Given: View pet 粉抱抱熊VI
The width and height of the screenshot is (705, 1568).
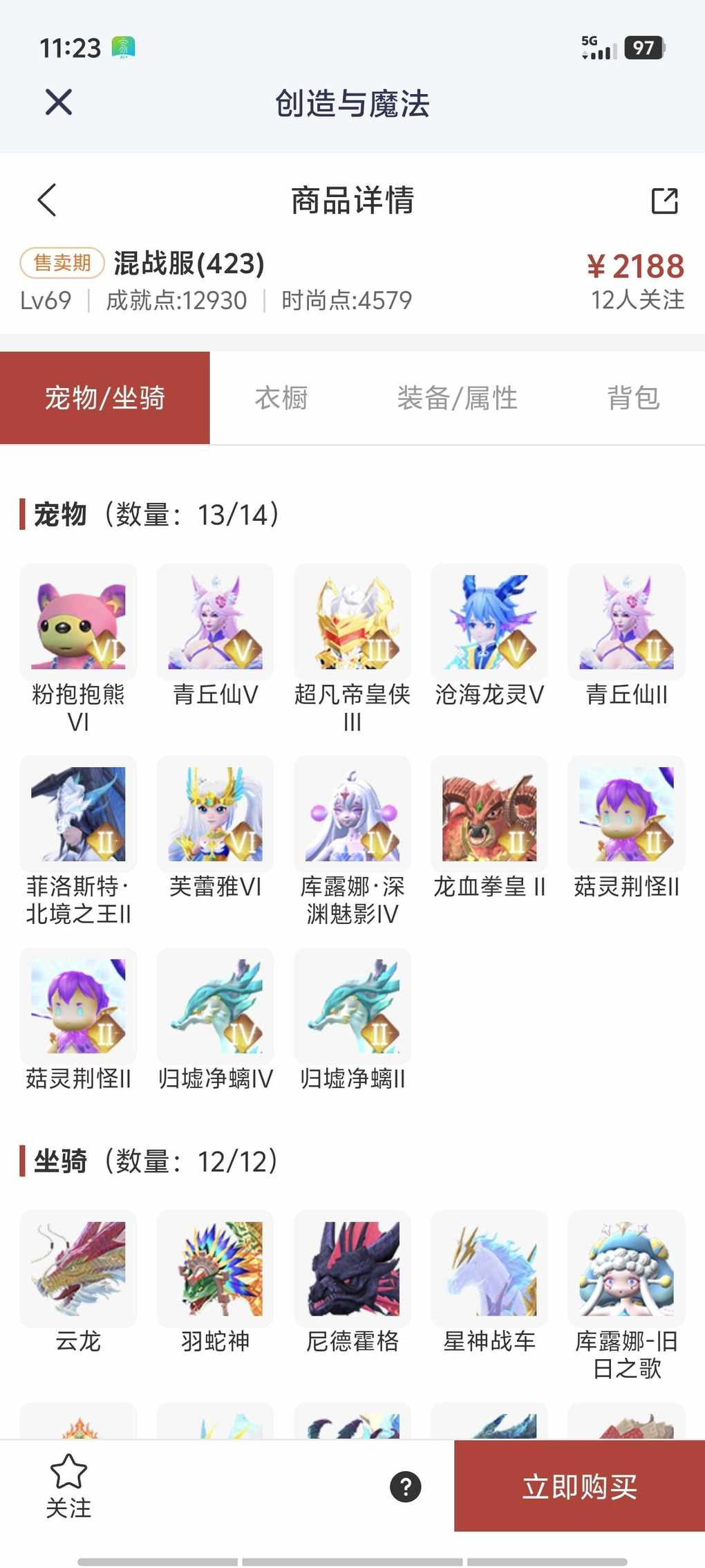Looking at the screenshot, I should click(78, 622).
